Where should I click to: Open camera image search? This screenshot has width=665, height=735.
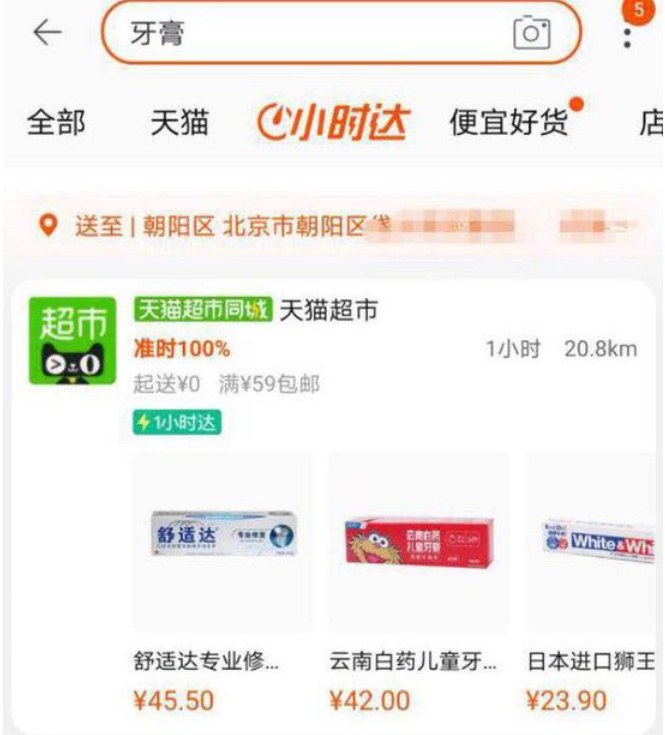531,33
